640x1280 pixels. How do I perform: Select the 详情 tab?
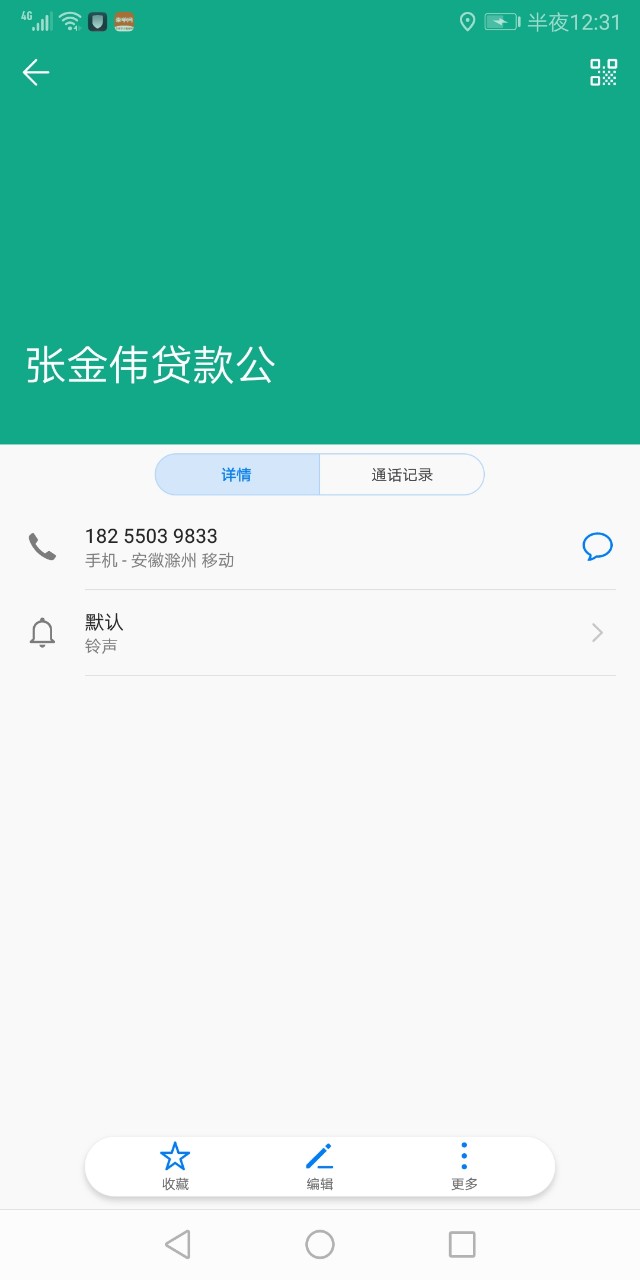point(237,475)
